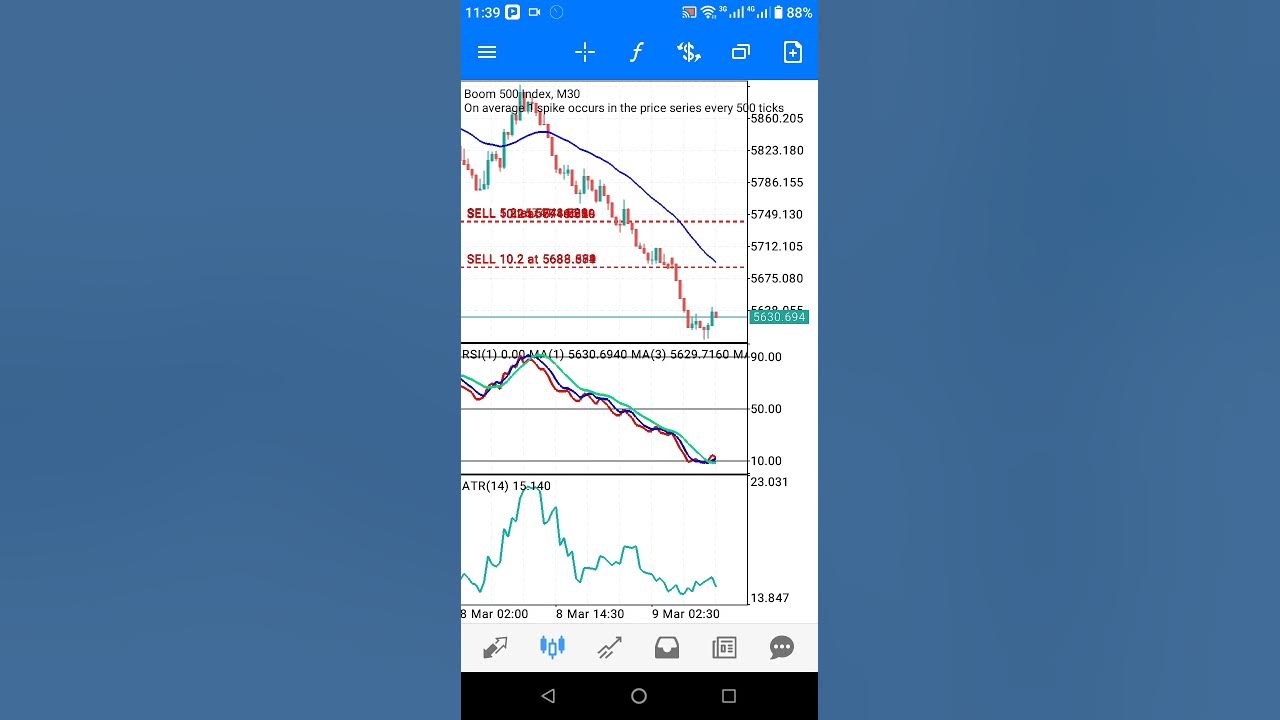The height and width of the screenshot is (720, 1280).
Task: Go to the History inbox tab
Action: 667,648
